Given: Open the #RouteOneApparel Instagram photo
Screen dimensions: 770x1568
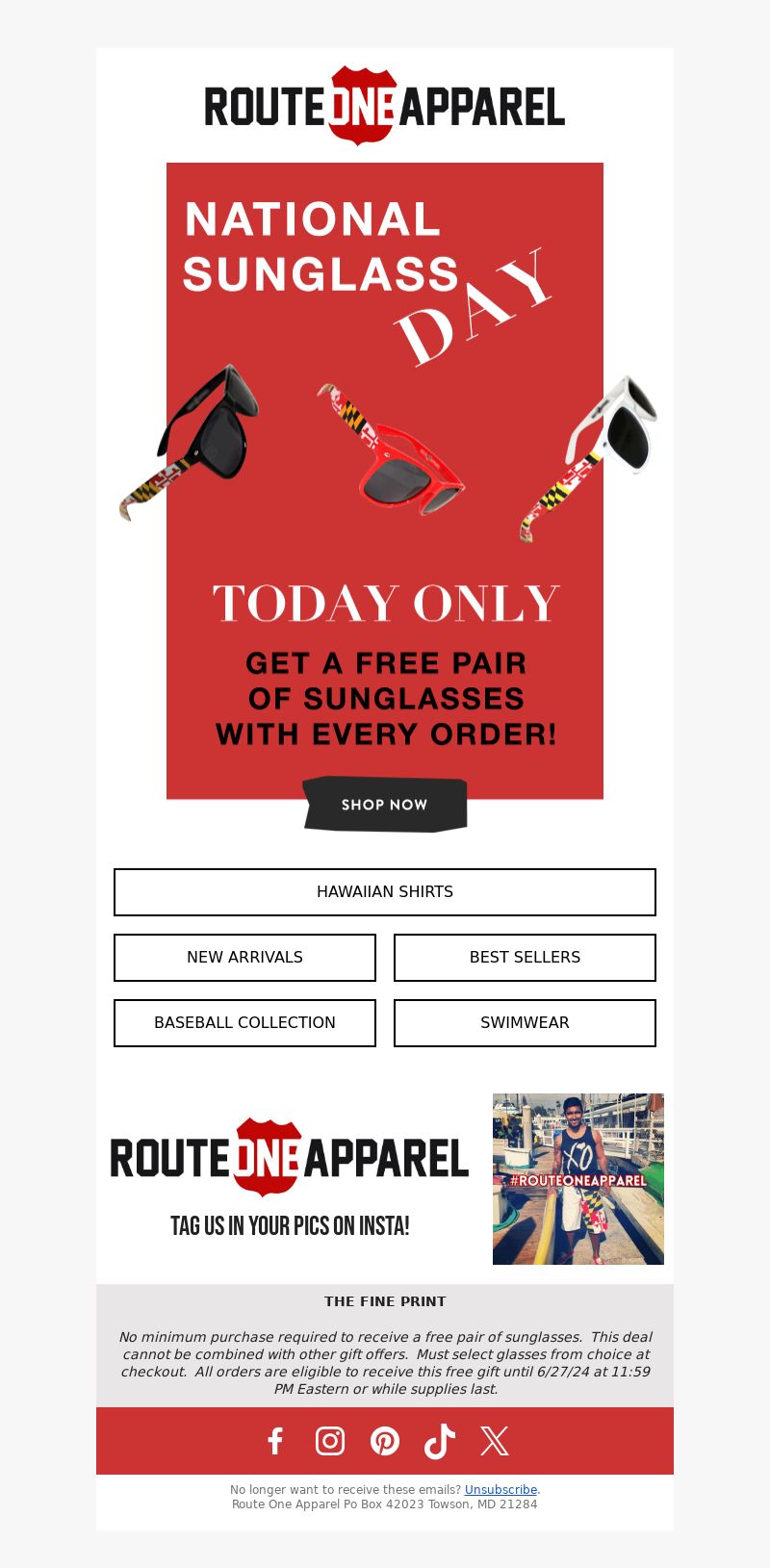Looking at the screenshot, I should coord(578,1179).
